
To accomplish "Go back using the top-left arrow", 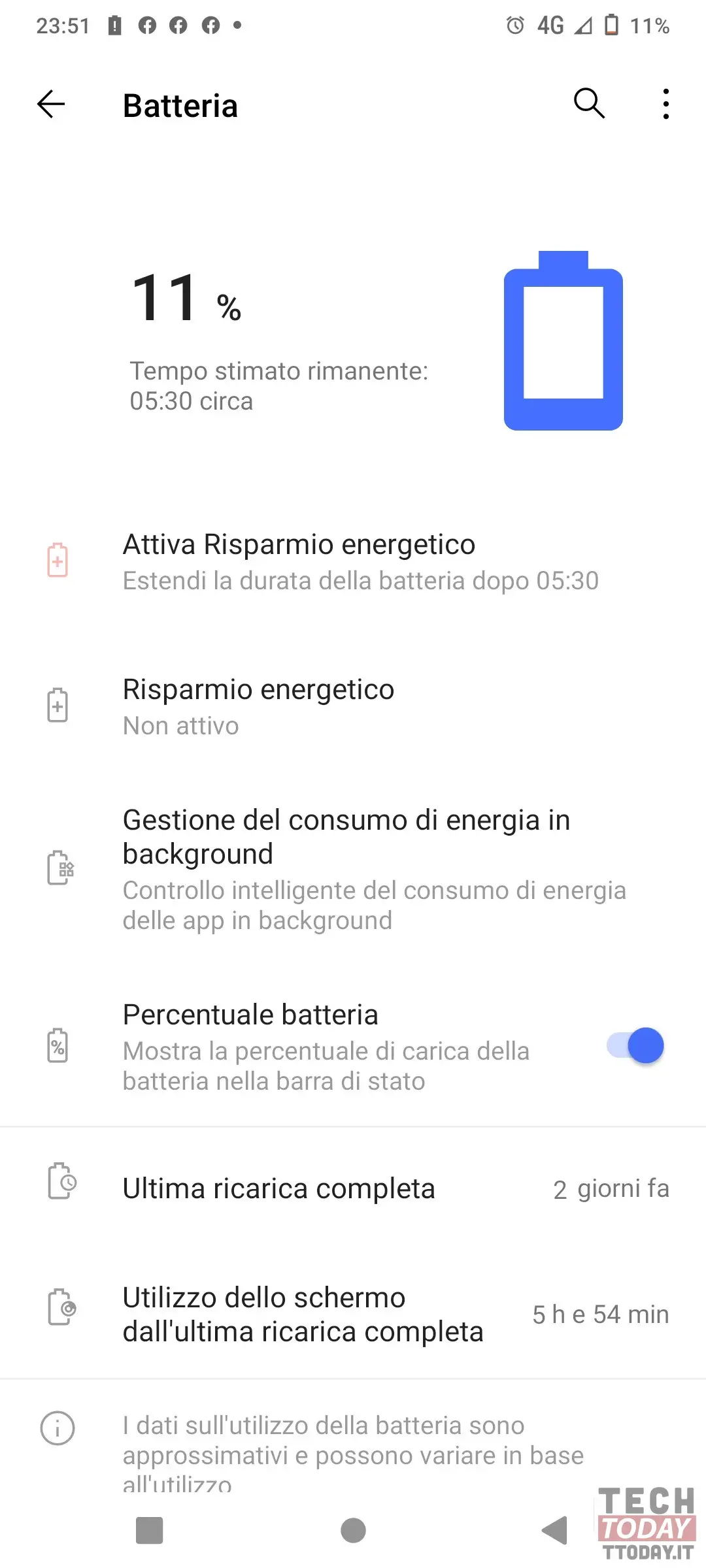I will [x=51, y=105].
